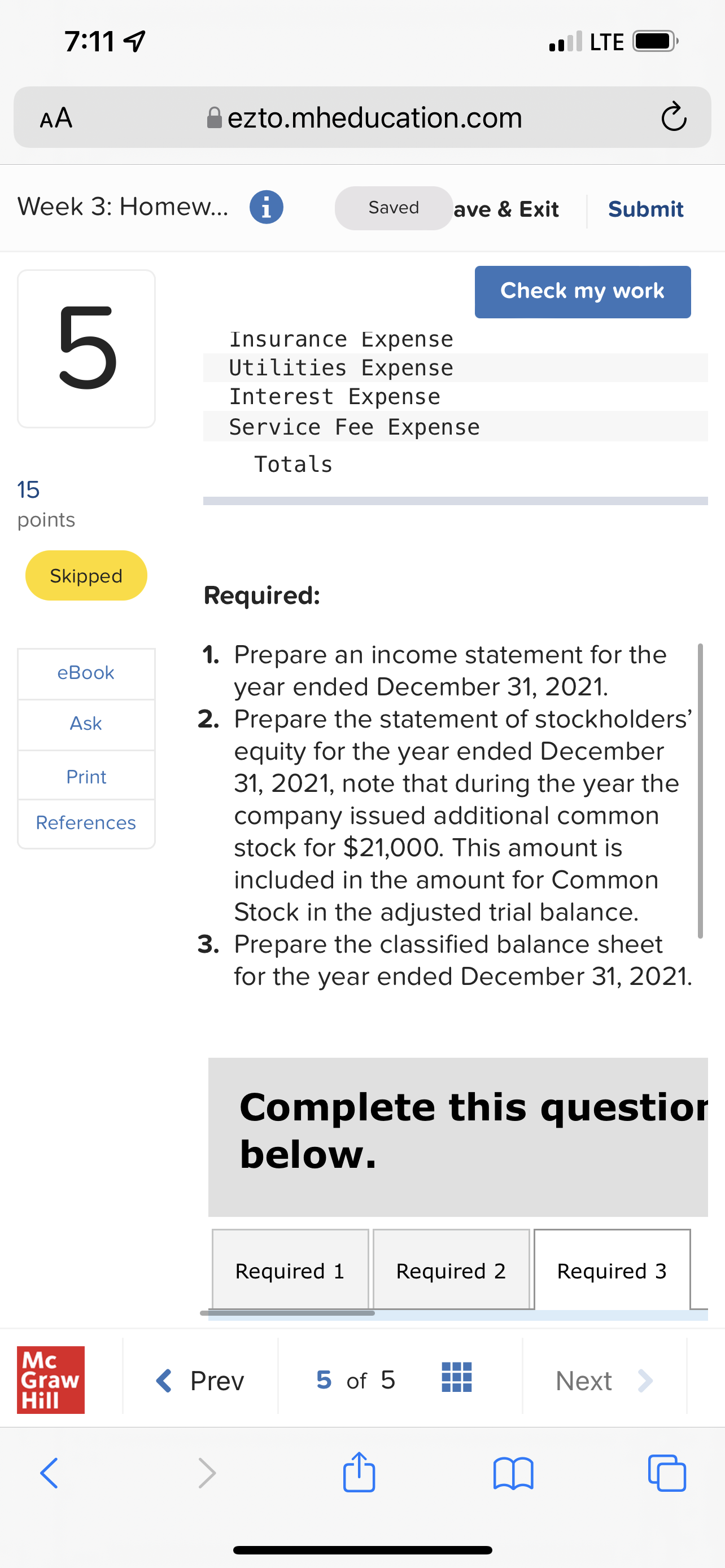
Task: Submit the homework assignment
Action: point(645,209)
